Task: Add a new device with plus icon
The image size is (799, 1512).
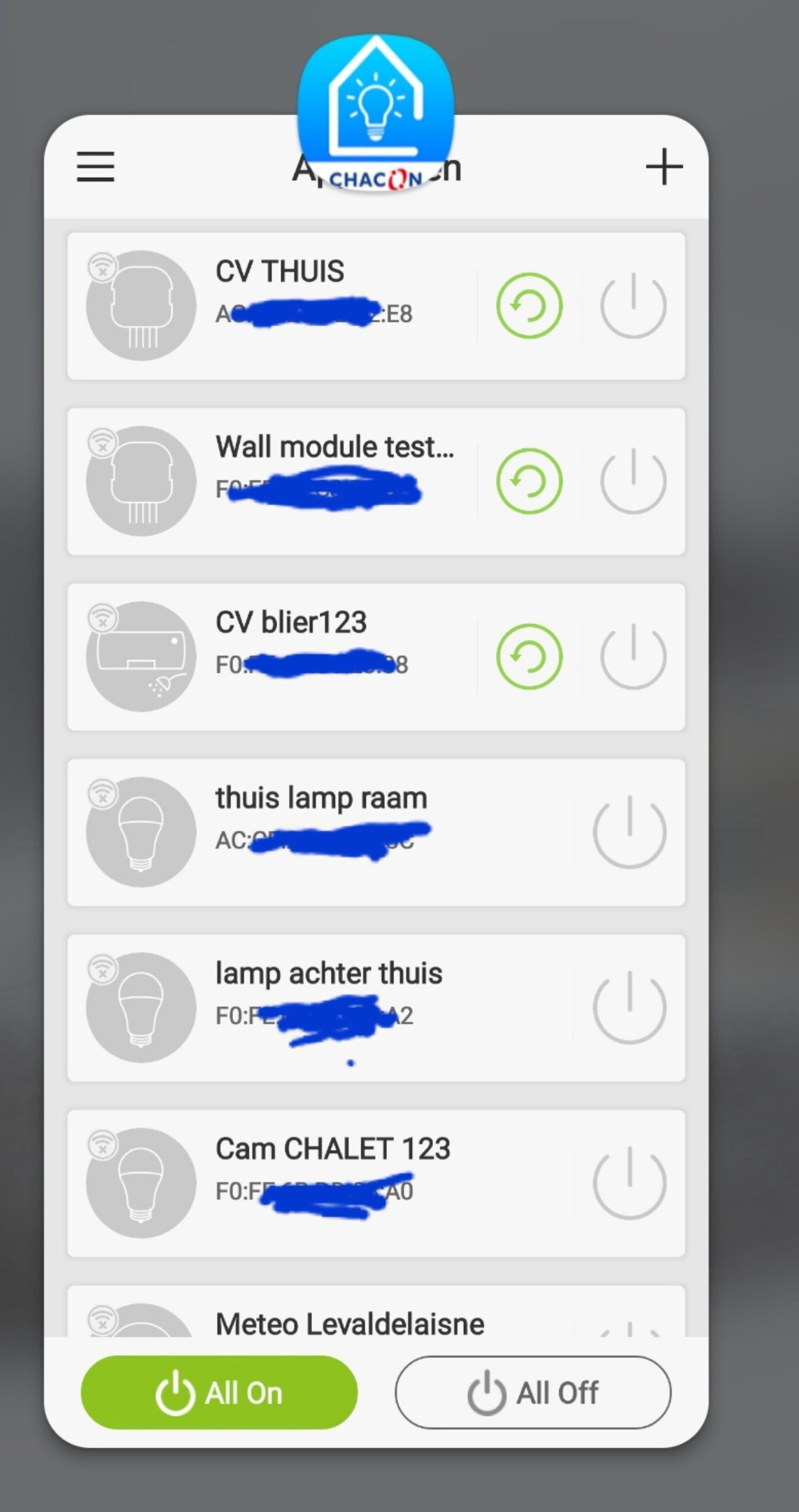Action: point(663,167)
